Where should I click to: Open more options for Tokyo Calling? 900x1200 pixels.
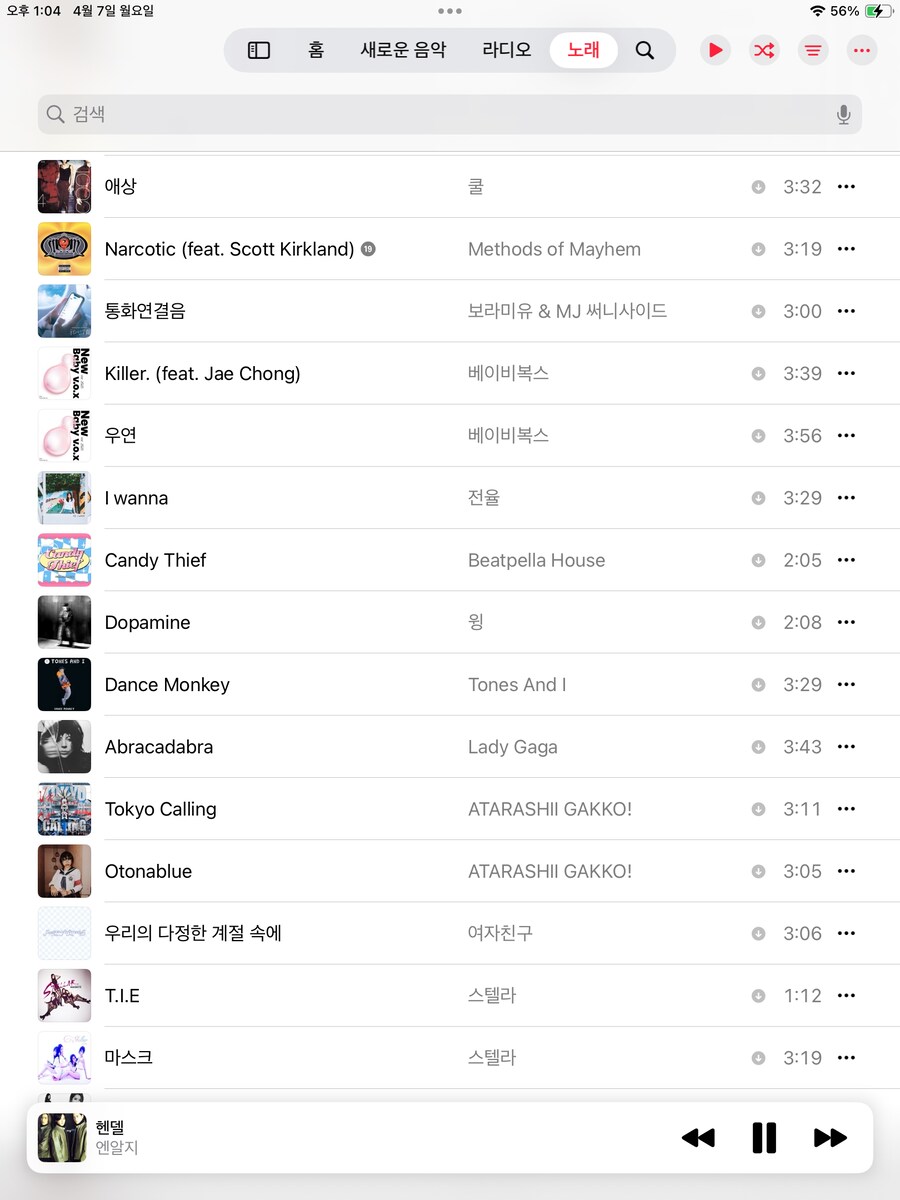click(x=846, y=809)
